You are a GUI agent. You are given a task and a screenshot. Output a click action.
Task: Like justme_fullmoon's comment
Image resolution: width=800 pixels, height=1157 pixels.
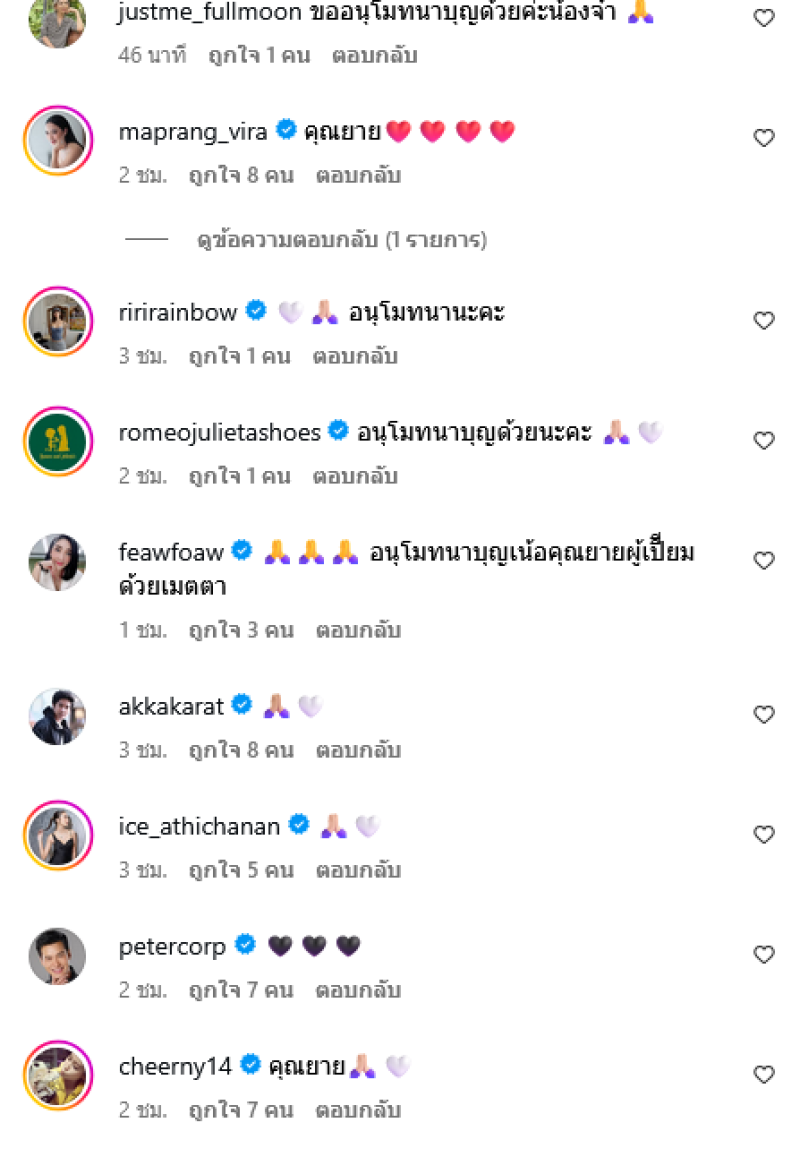[764, 18]
